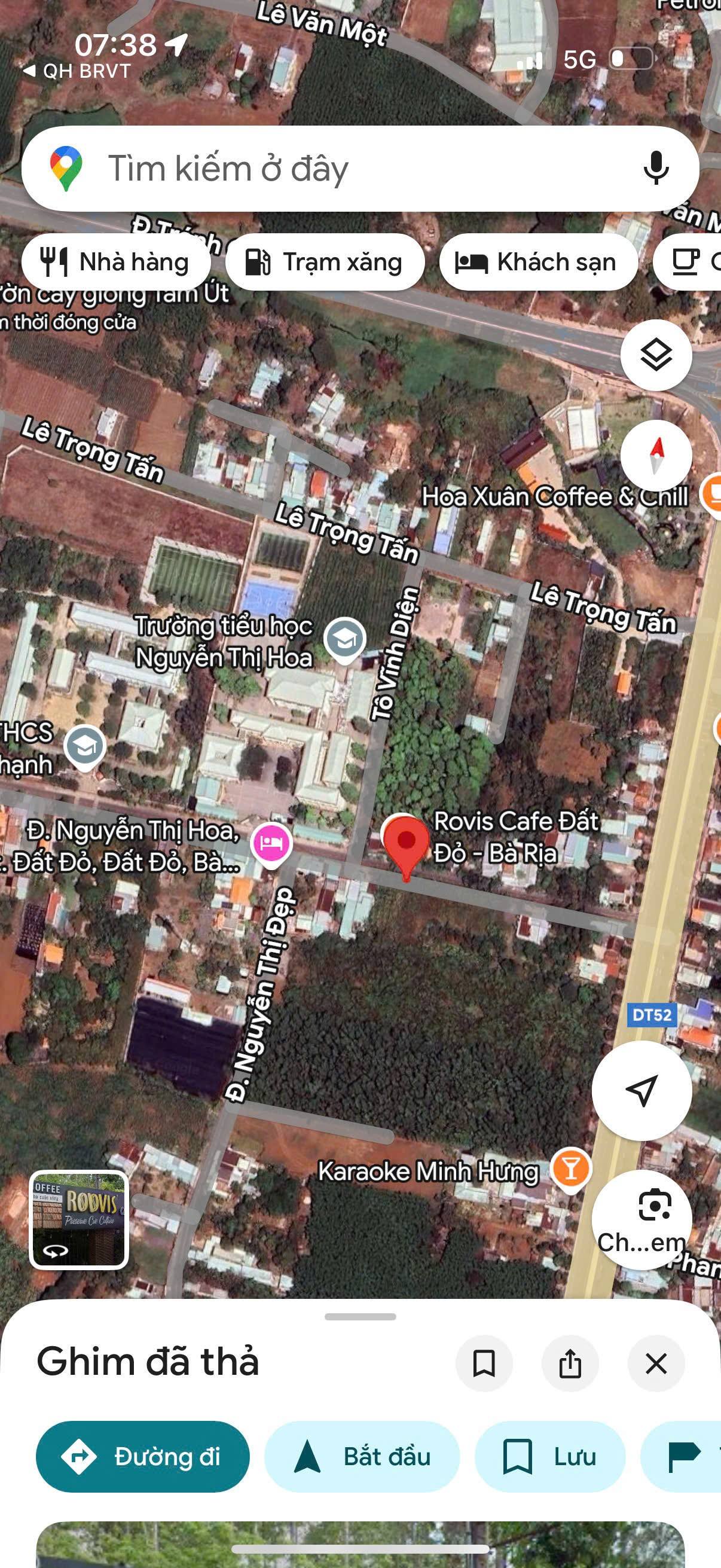The image size is (721, 1568).
Task: Start navigation with Bắt đầu
Action: [x=362, y=1457]
